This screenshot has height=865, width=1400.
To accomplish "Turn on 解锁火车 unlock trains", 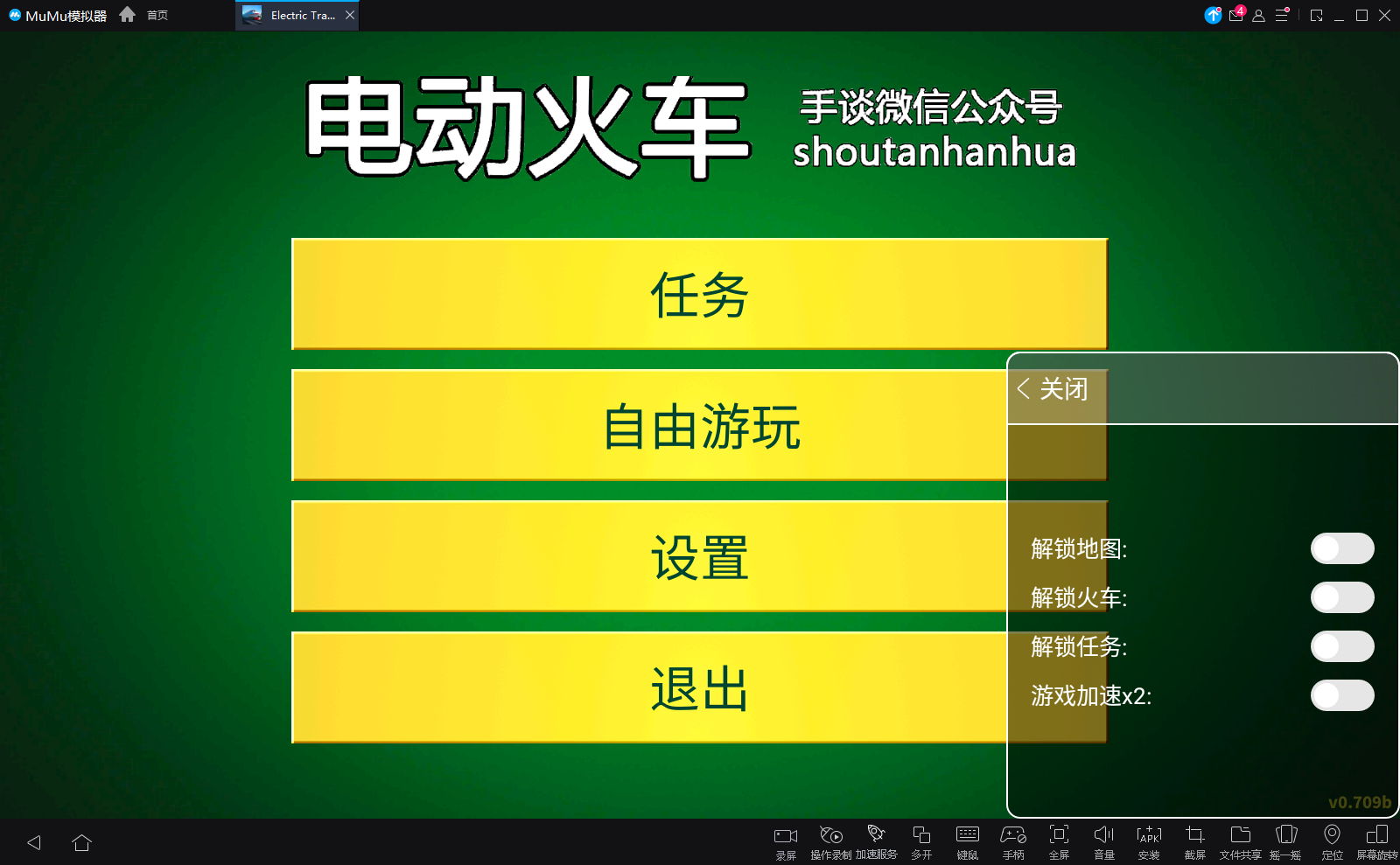I will [x=1341, y=598].
